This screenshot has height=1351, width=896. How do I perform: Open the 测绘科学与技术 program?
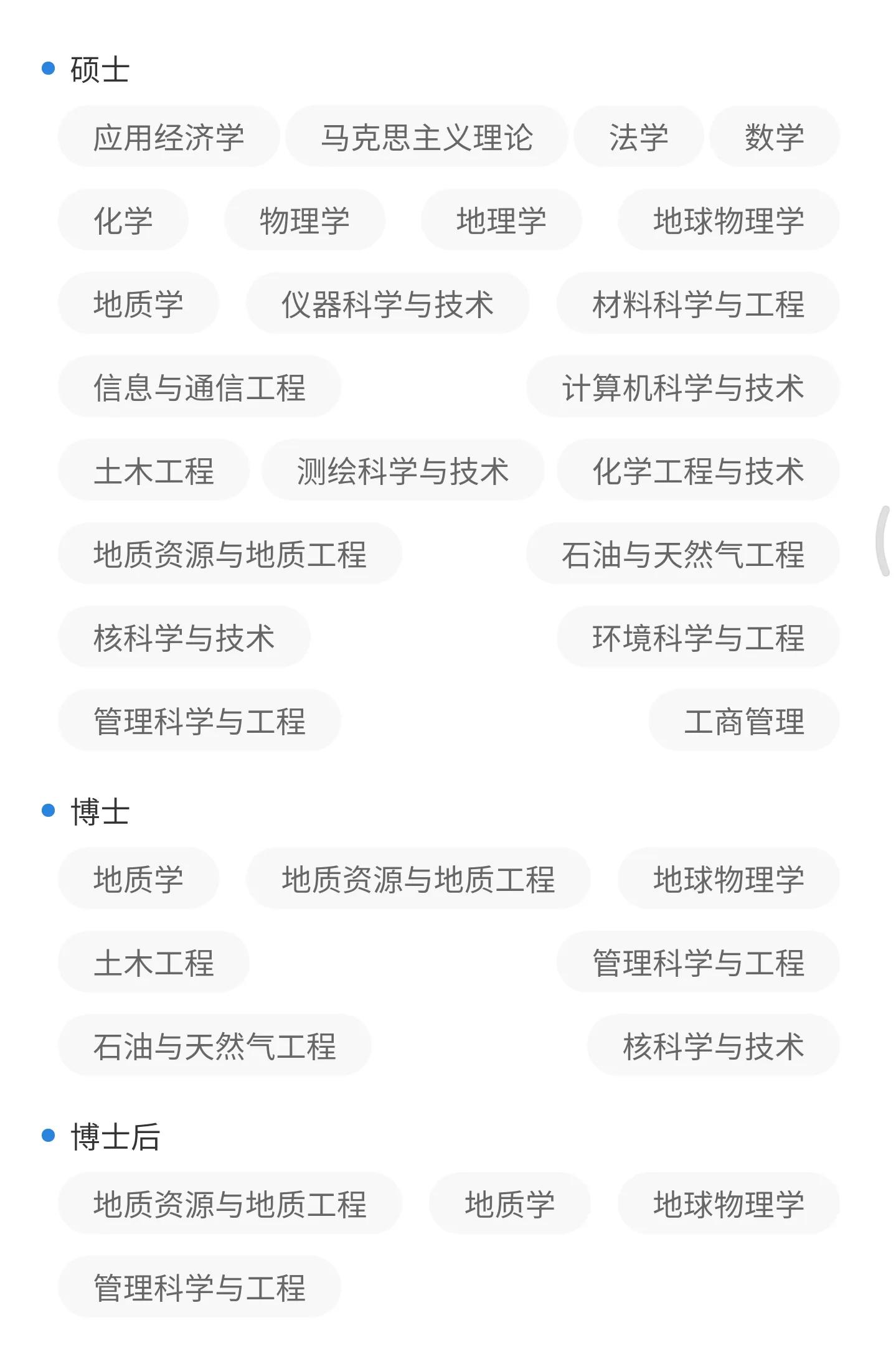[x=404, y=471]
